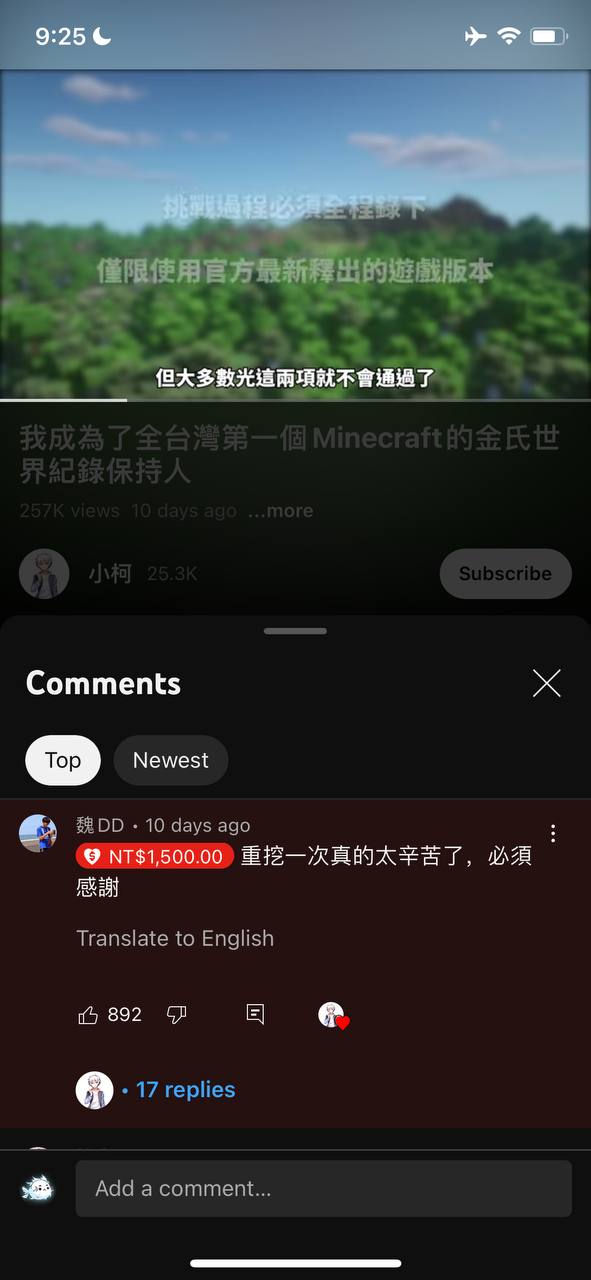Reply to 魏DD's comment
The width and height of the screenshot is (591, 1280).
(x=255, y=1014)
